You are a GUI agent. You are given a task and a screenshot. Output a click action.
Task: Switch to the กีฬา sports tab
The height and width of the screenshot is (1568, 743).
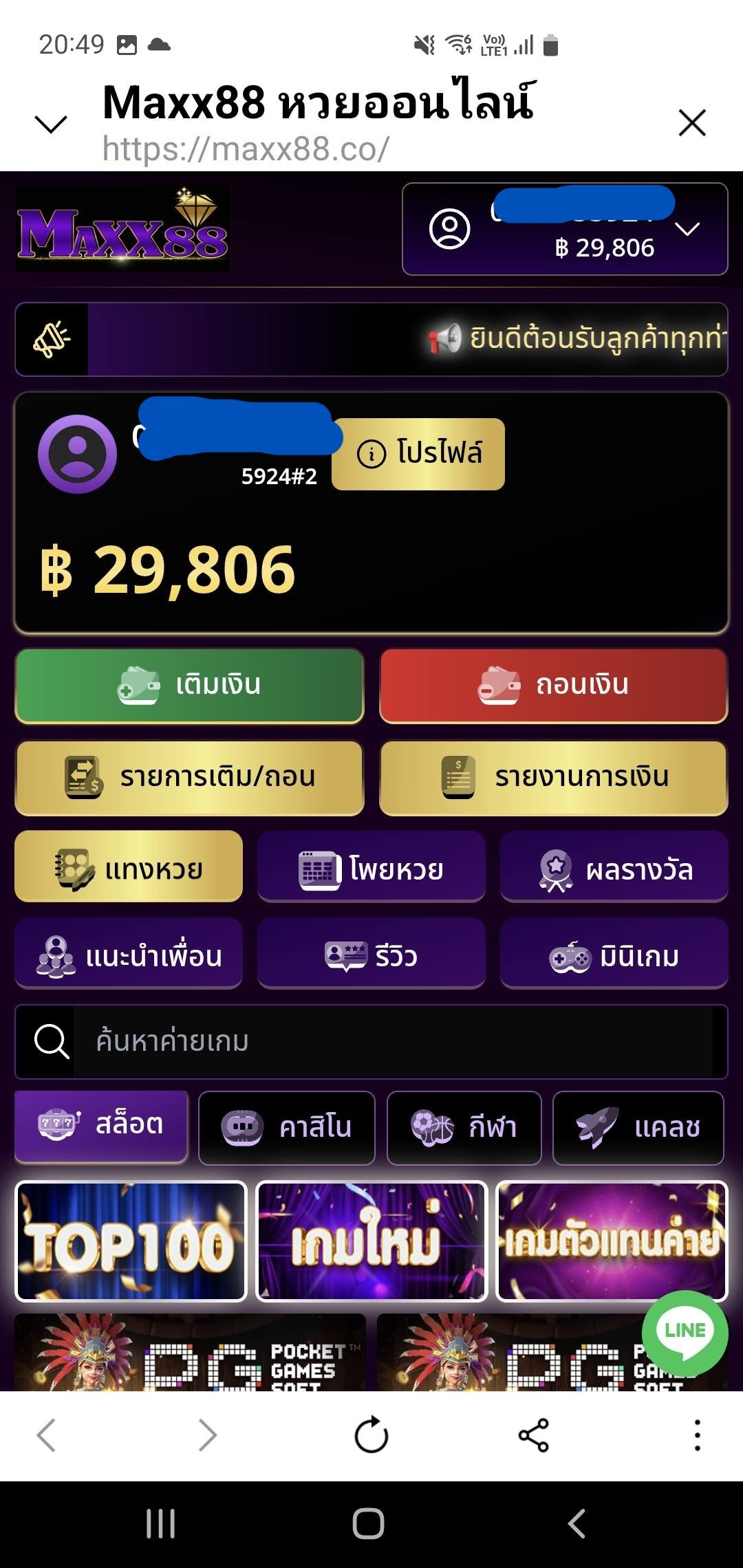464,1128
